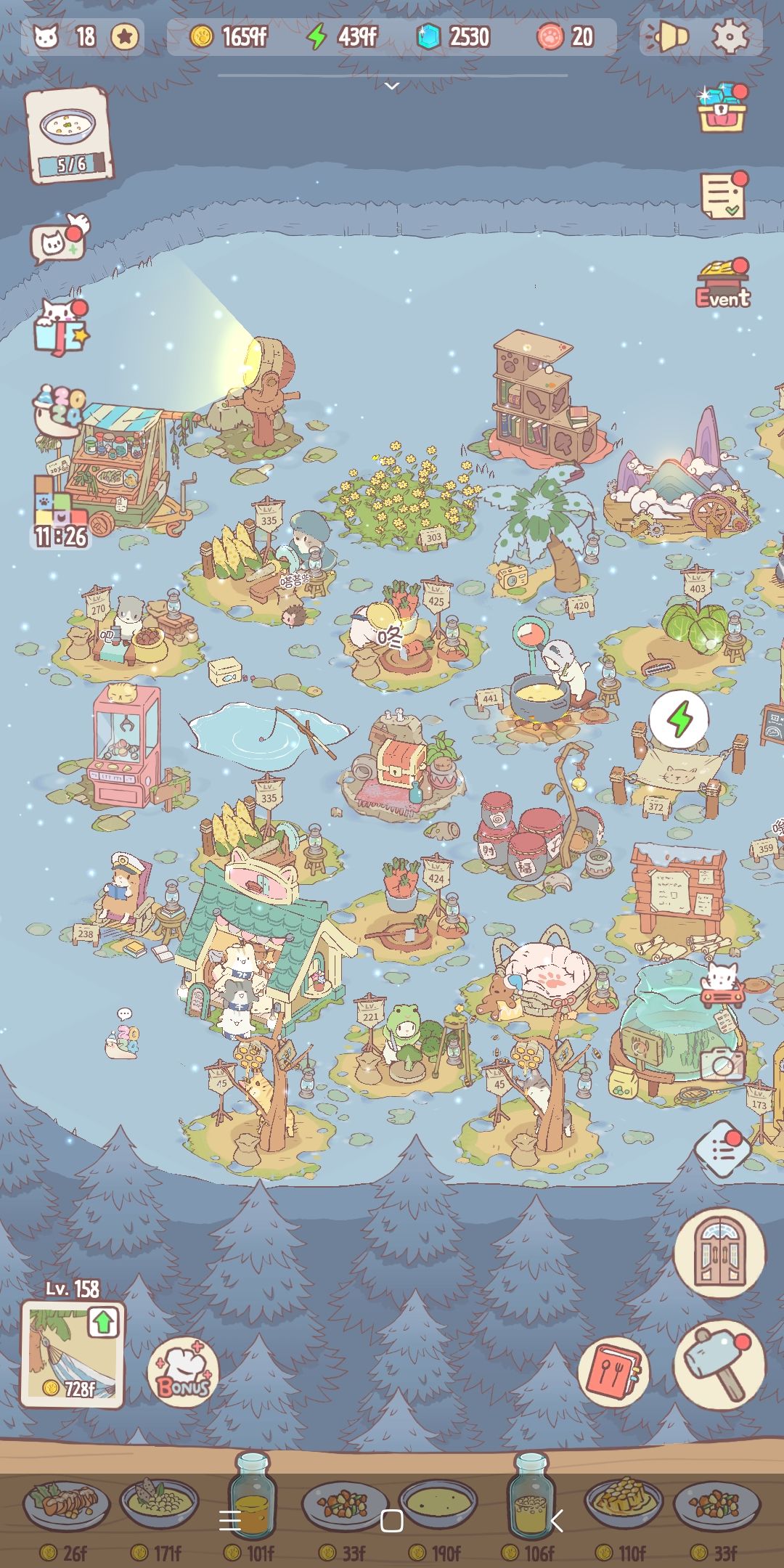Upgrade the Lv. 158 hammock facility

[72, 1353]
